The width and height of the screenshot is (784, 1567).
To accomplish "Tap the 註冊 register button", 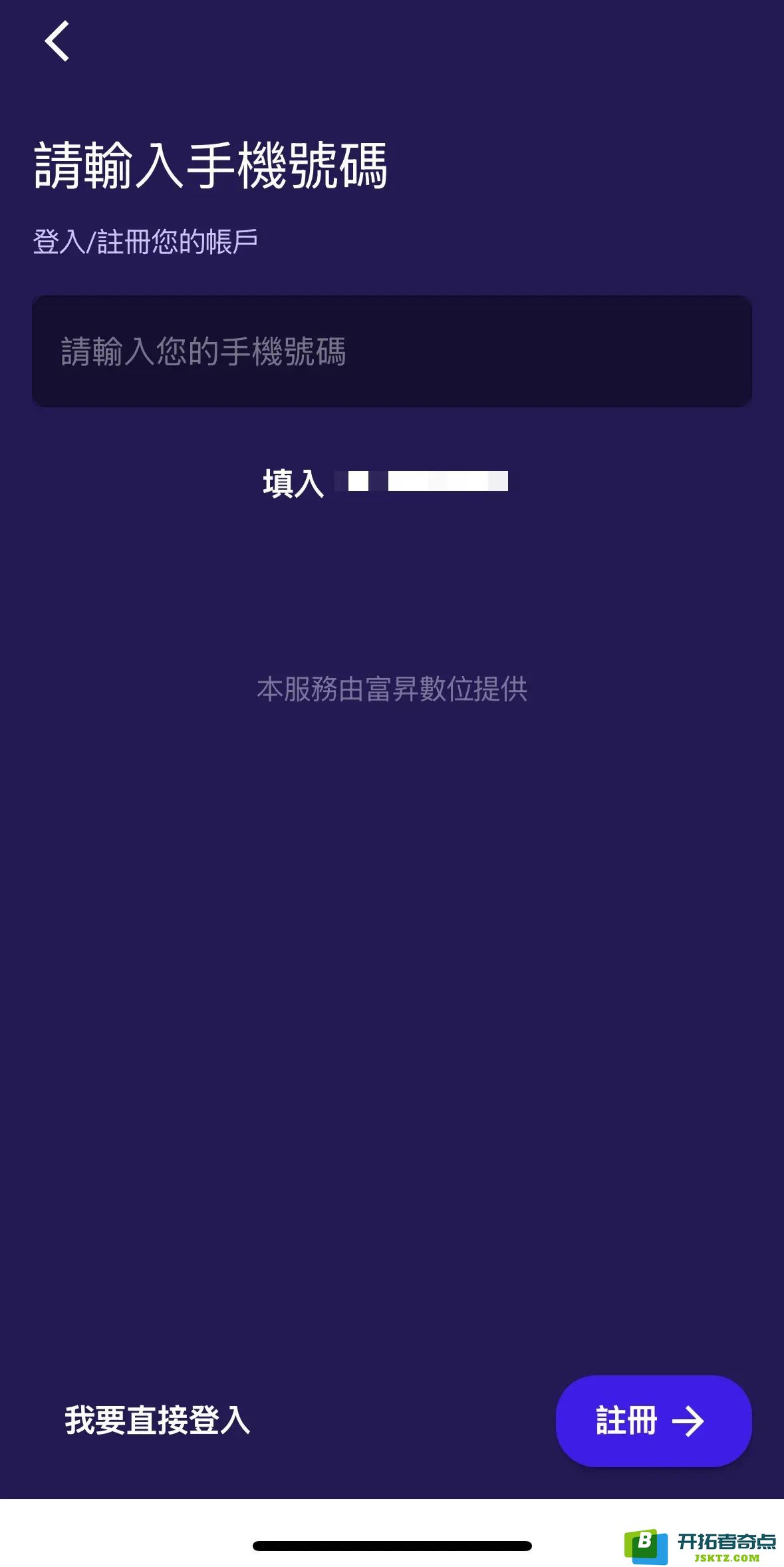I will pos(653,1421).
